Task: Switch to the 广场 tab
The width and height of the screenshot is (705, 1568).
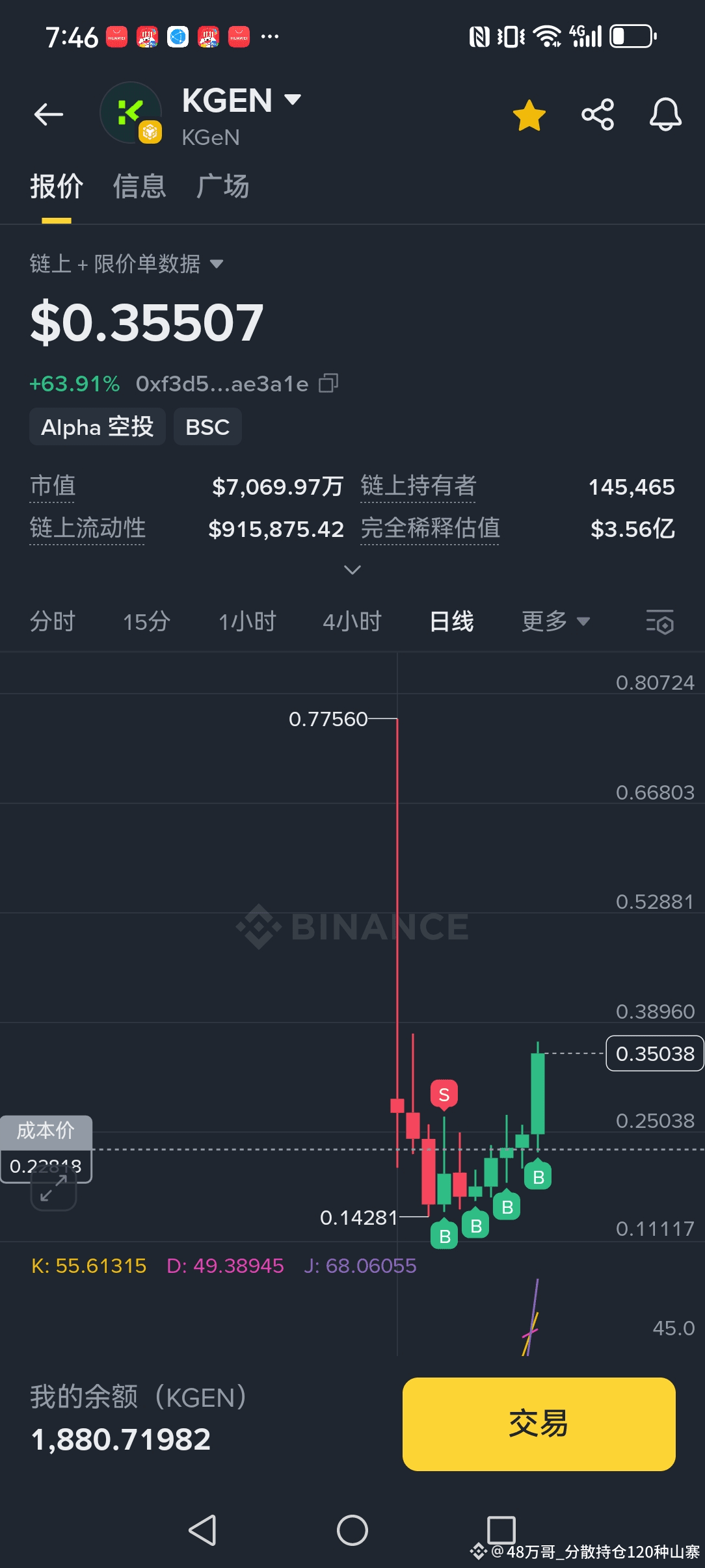Action: [x=223, y=187]
